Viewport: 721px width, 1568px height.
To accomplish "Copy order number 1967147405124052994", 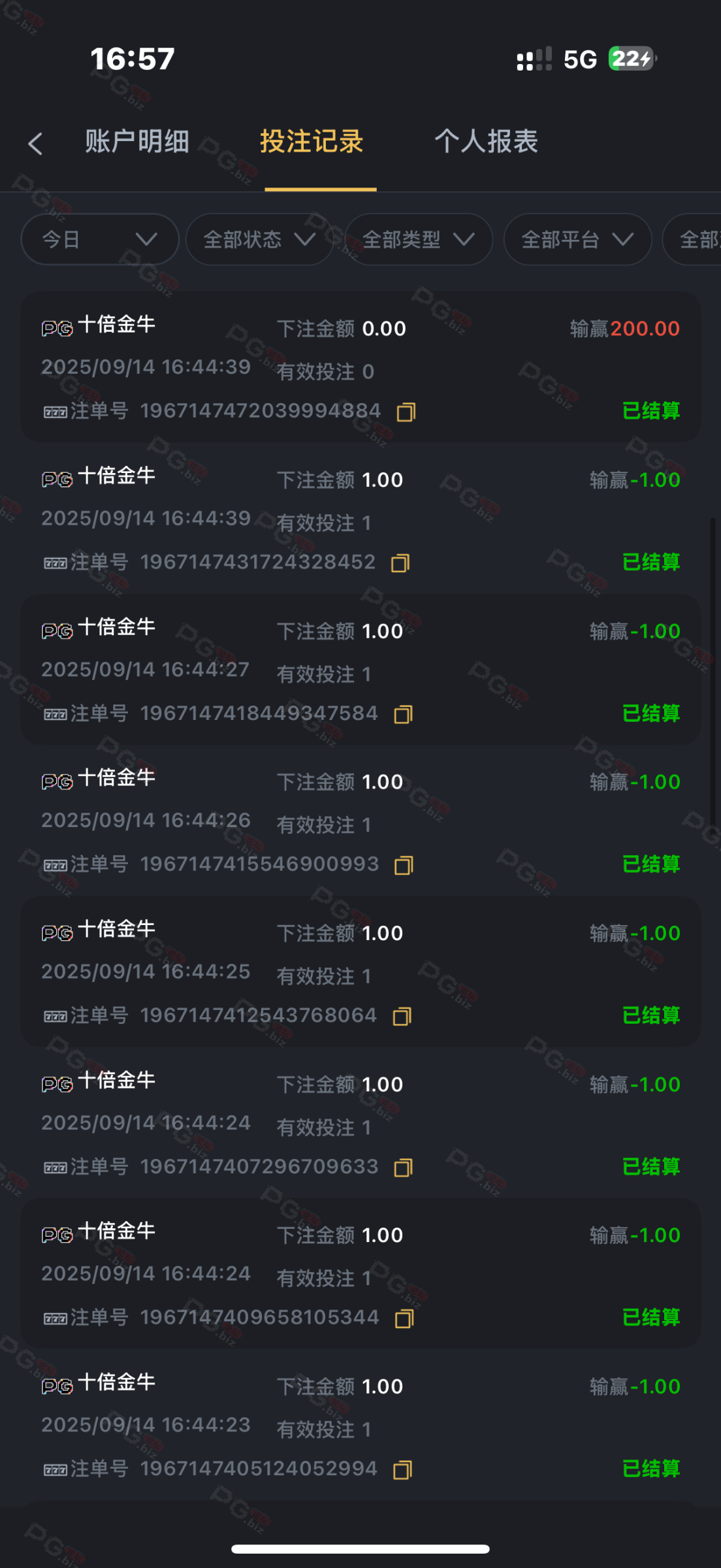I will coord(403,1470).
